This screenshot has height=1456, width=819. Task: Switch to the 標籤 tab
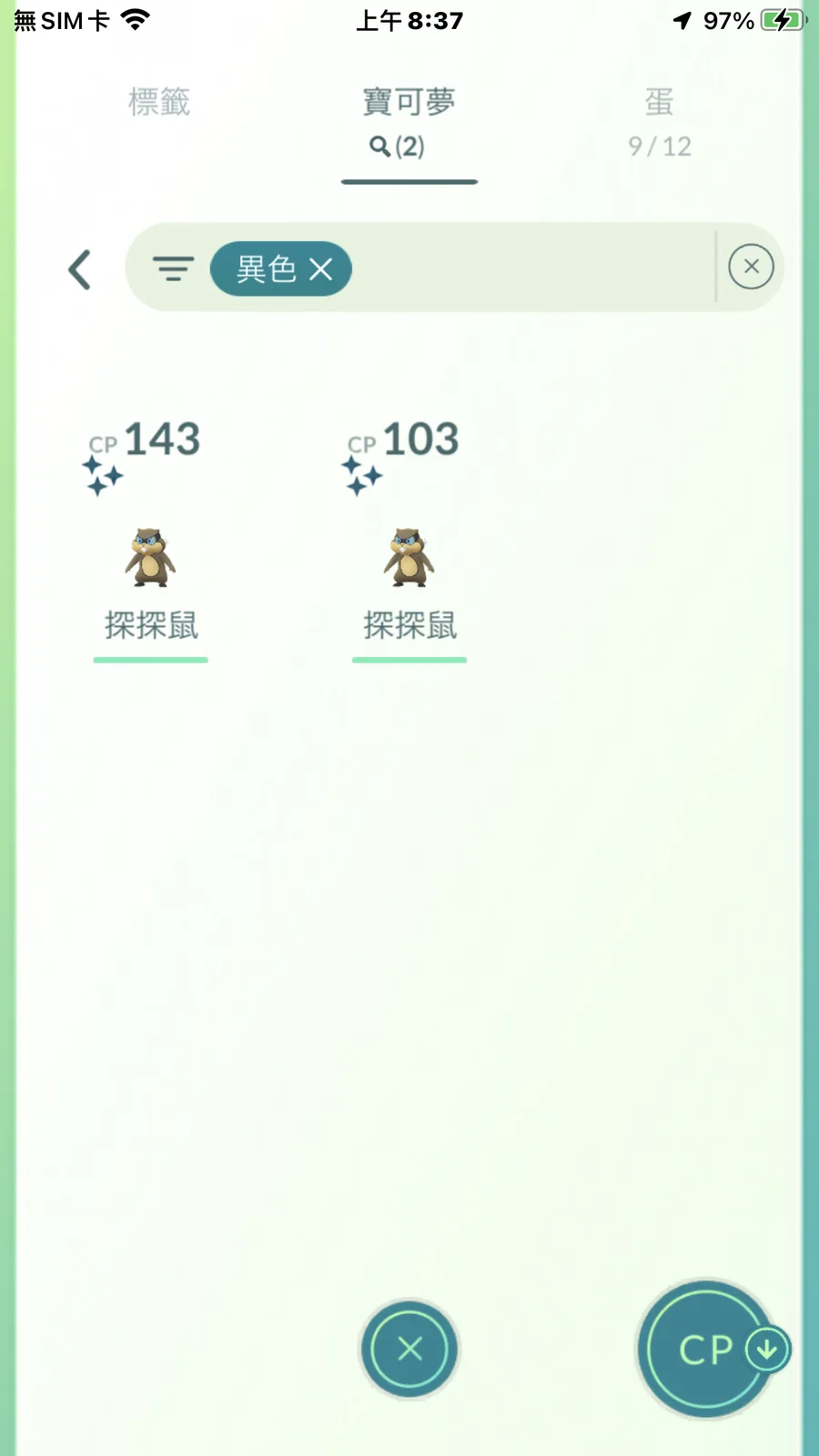click(159, 102)
